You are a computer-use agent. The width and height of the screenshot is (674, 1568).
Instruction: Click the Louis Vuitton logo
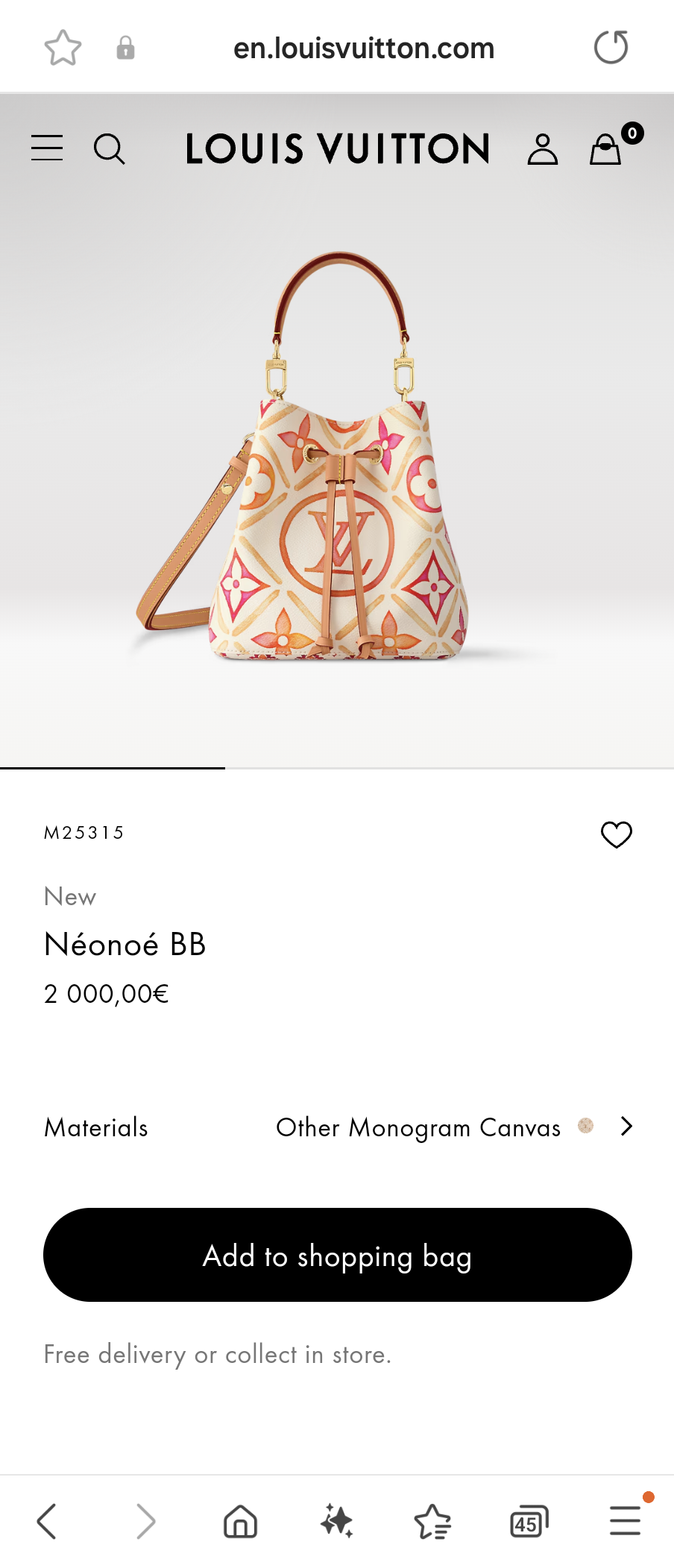tap(337, 148)
